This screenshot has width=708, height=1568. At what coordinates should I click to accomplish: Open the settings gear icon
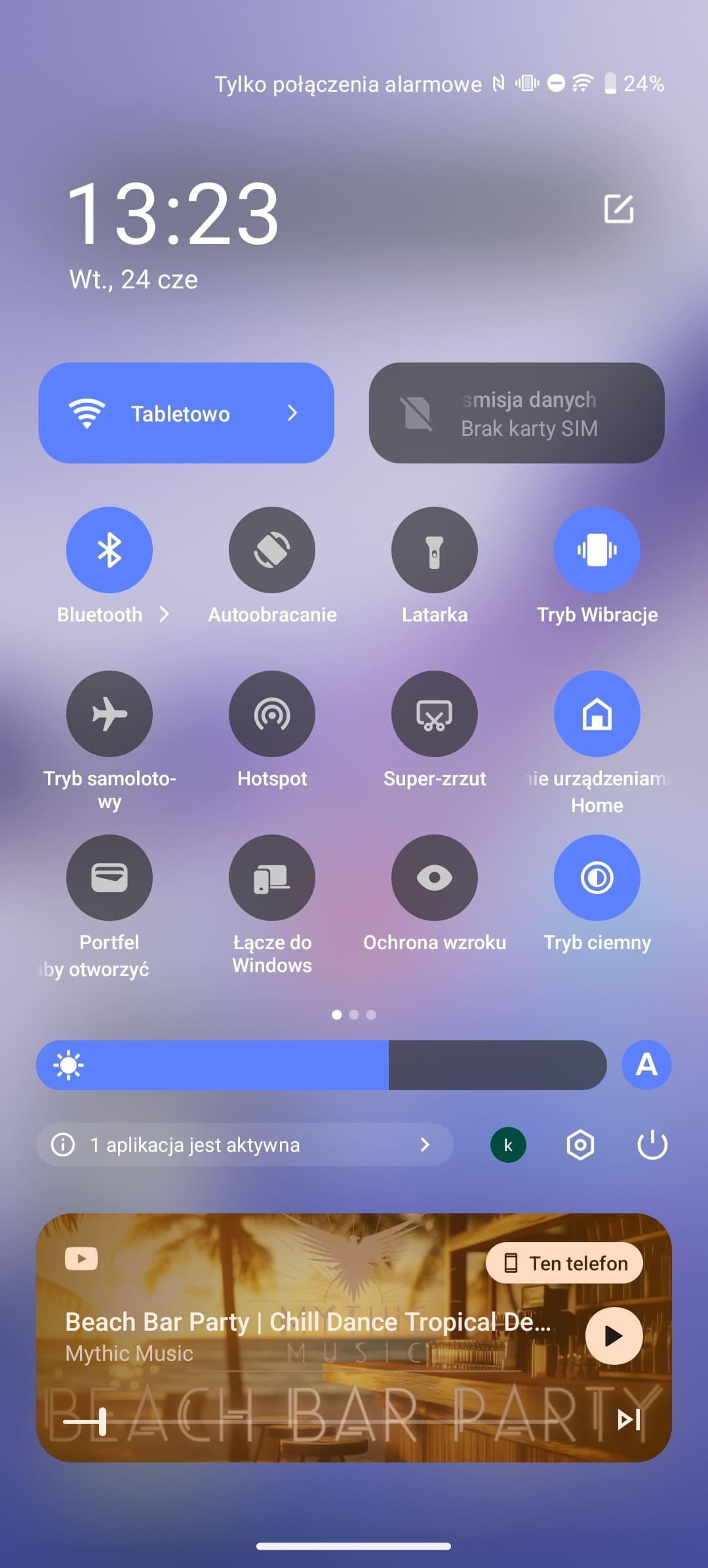[x=580, y=1145]
